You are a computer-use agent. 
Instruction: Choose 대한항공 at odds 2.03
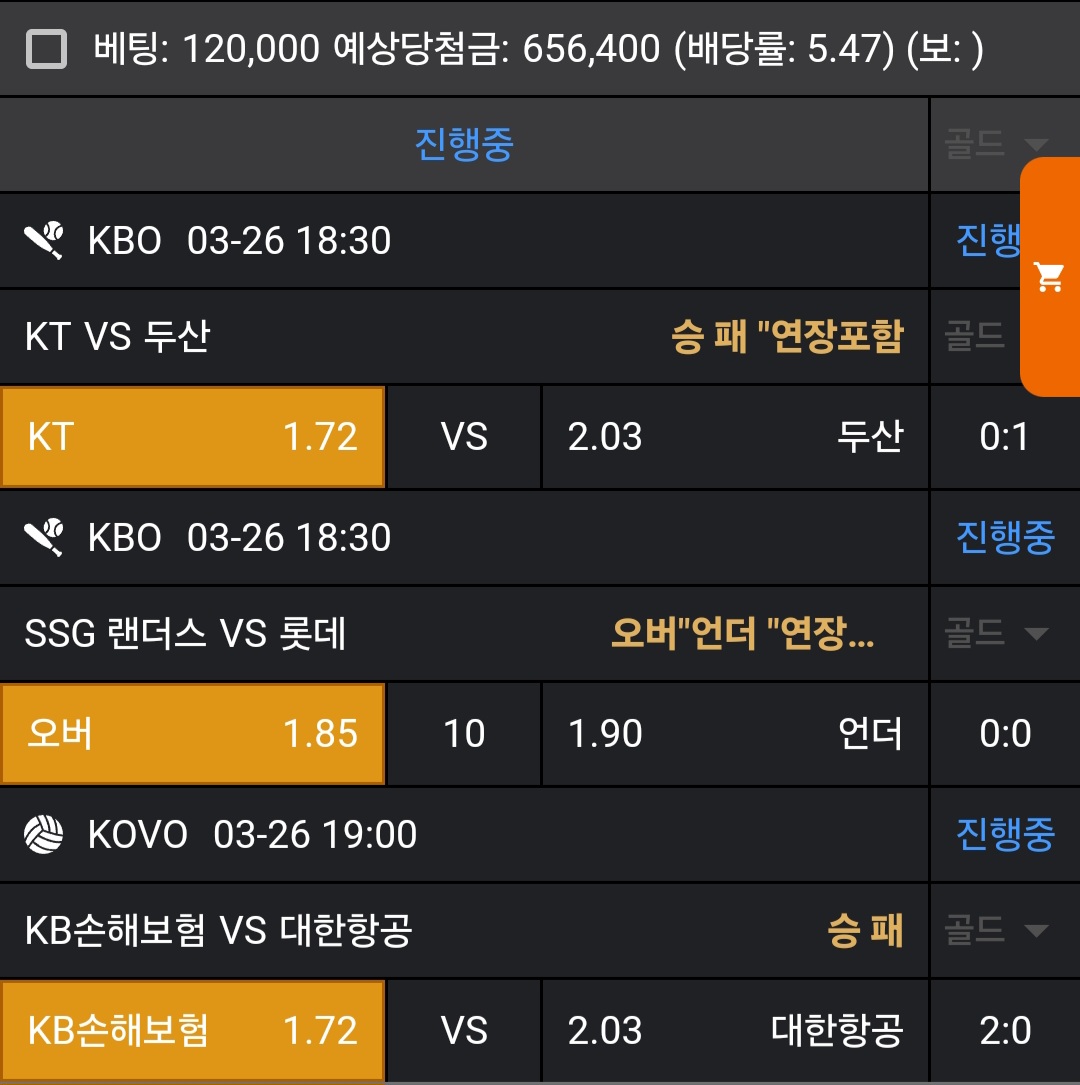735,1031
